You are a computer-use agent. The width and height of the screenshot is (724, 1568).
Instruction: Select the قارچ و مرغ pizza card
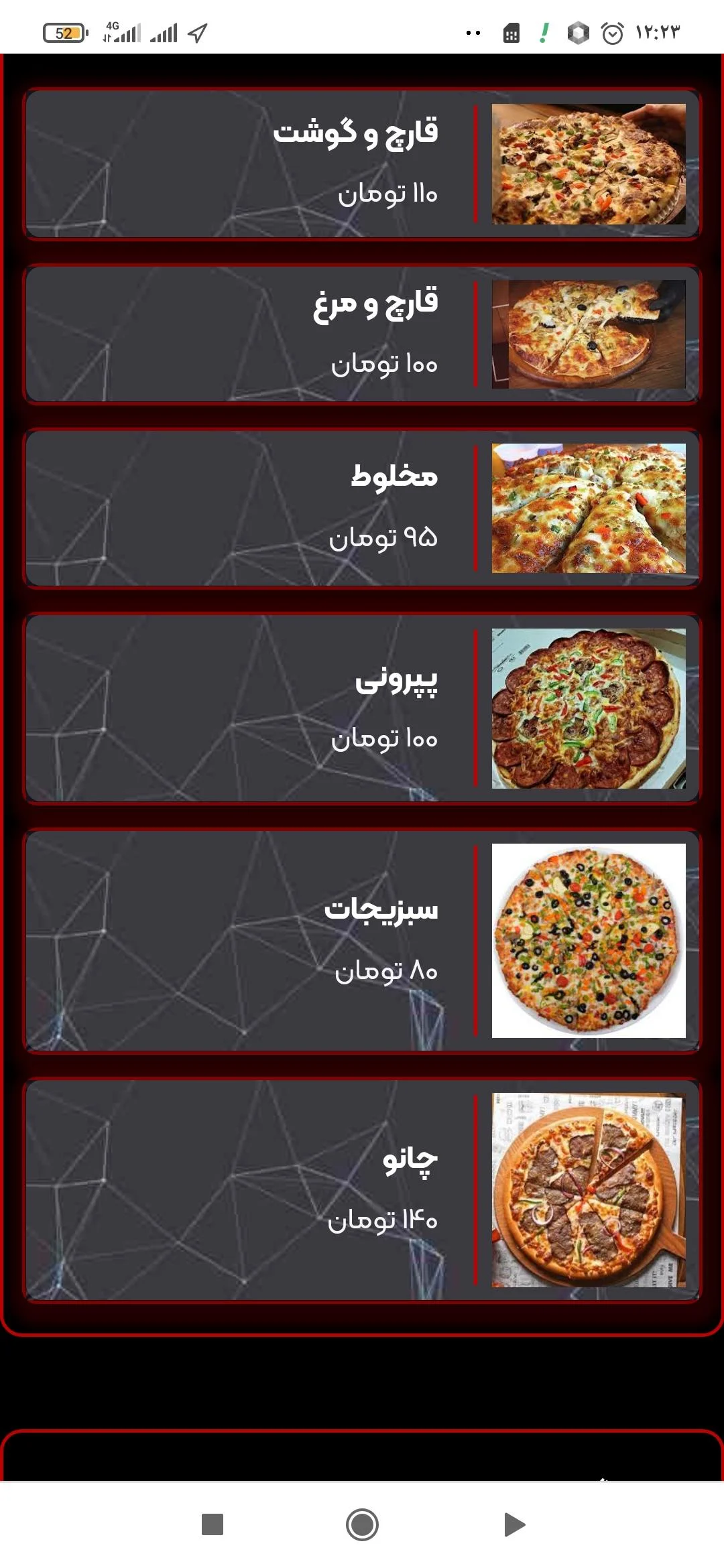pos(362,334)
